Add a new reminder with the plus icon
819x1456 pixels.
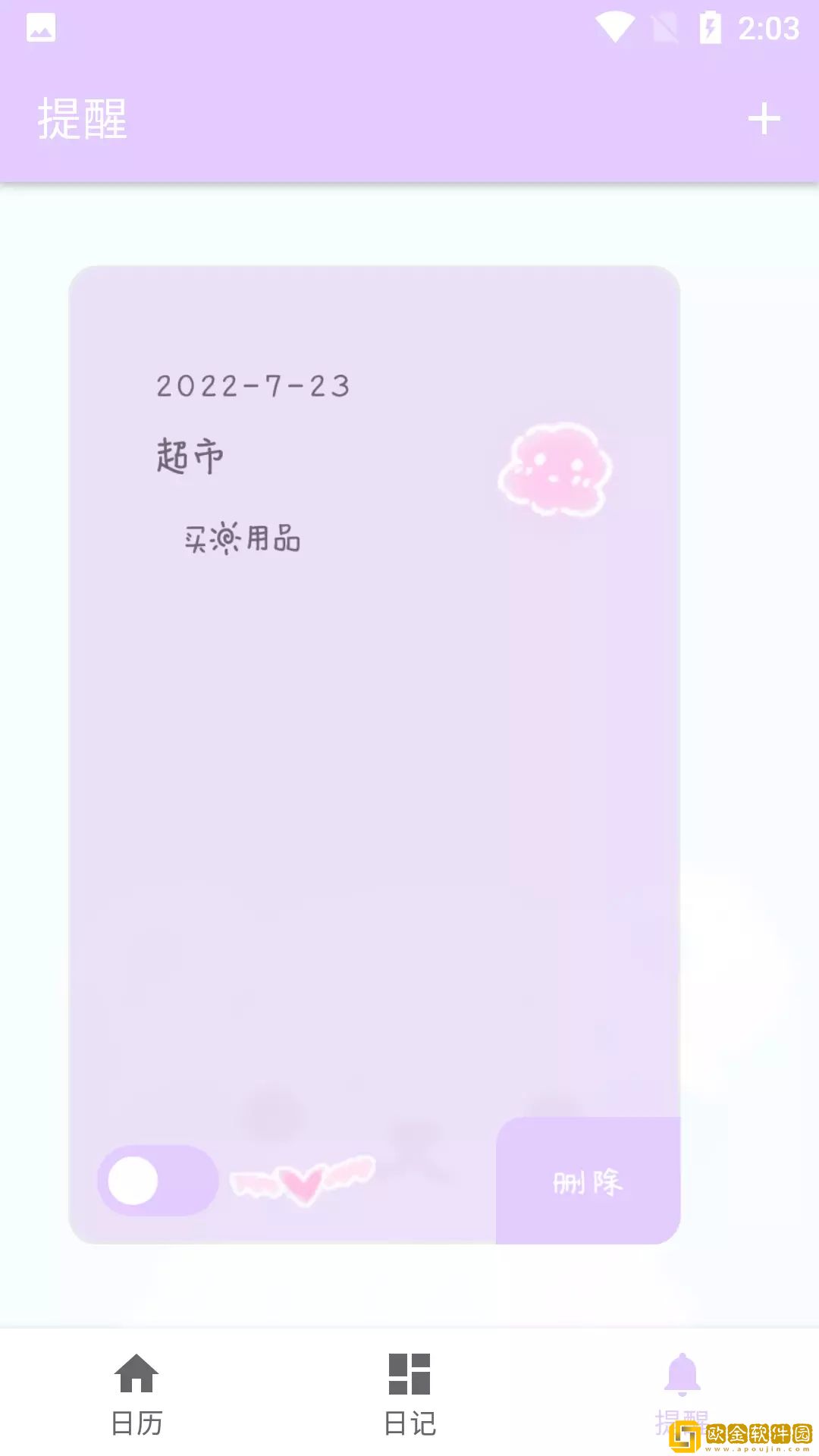tap(764, 119)
